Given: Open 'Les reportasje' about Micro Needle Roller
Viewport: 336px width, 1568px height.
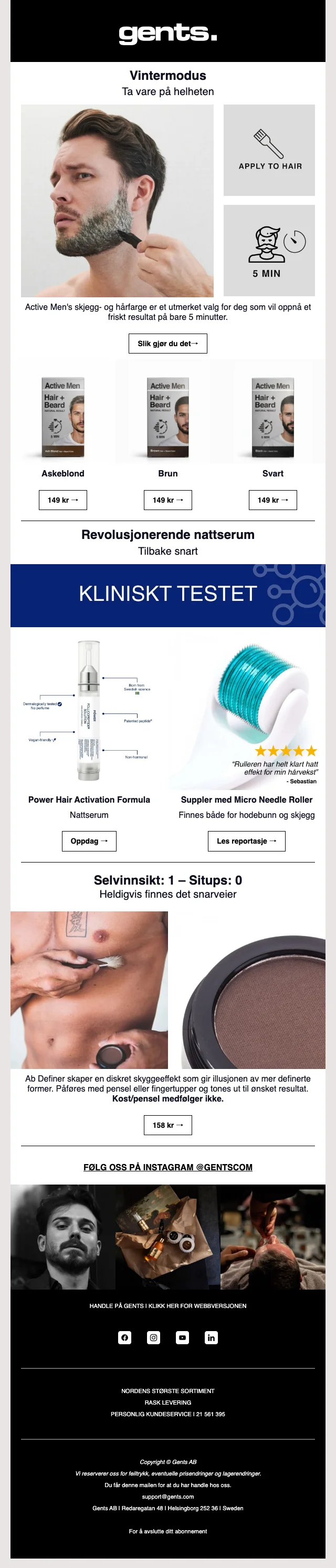Looking at the screenshot, I should pos(247,840).
